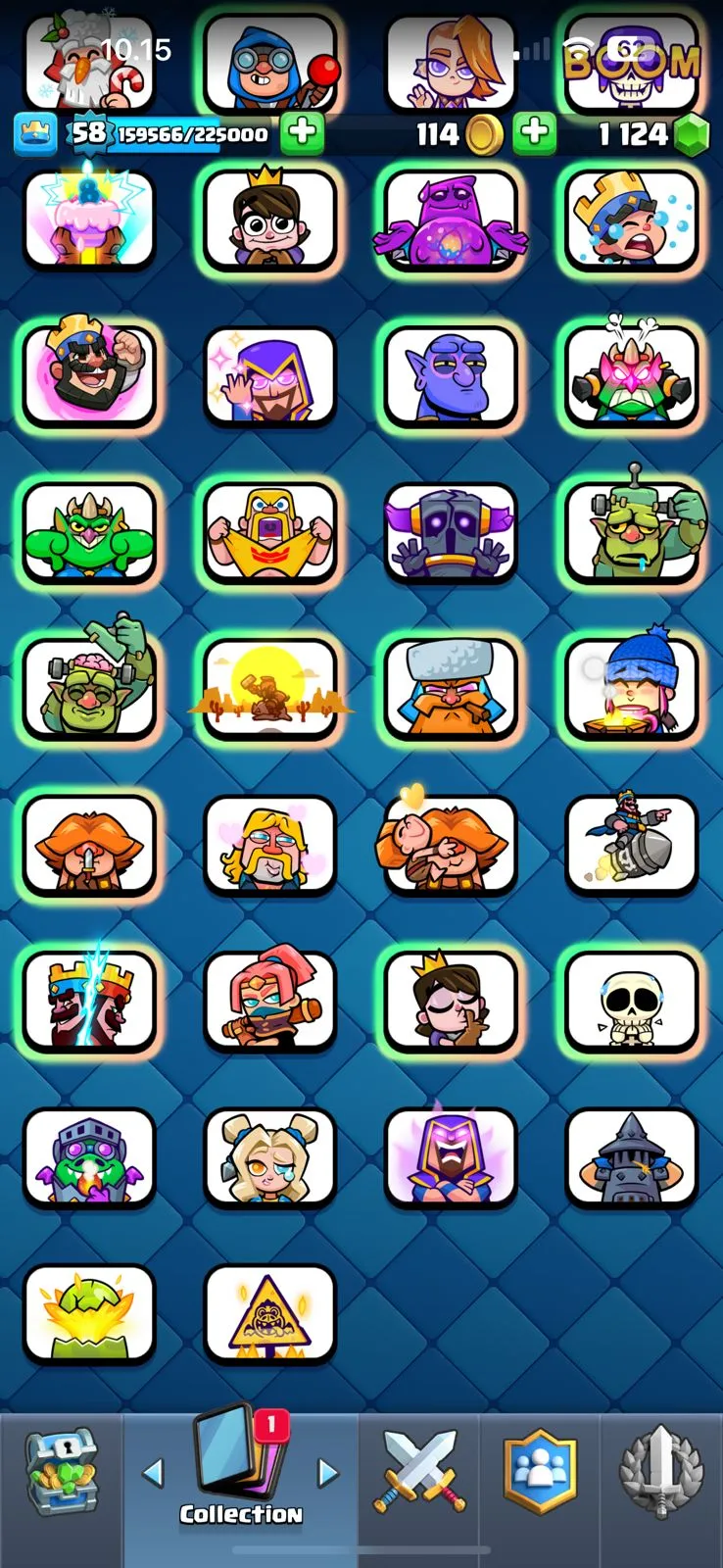Image resolution: width=723 pixels, height=1568 pixels.
Task: Go to the next Collection page arrow
Action: [x=328, y=1472]
